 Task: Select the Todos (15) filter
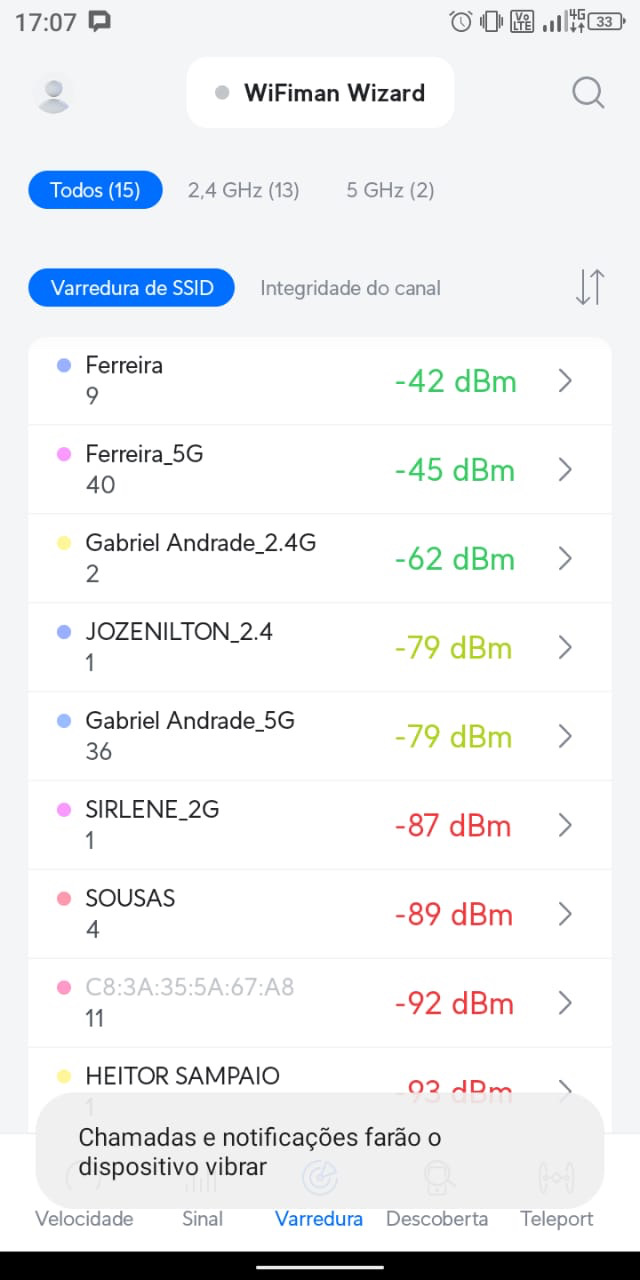(95, 190)
